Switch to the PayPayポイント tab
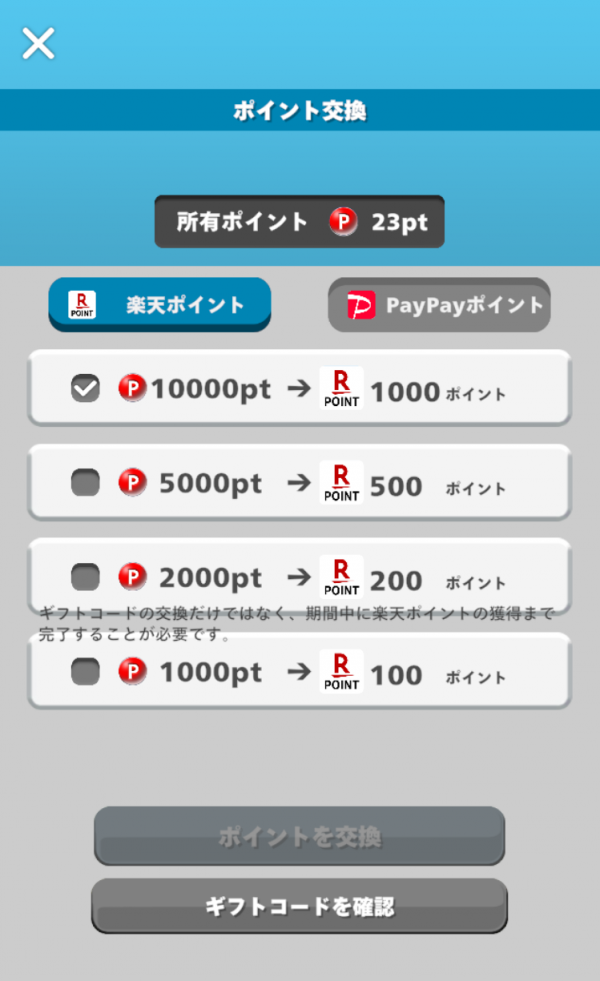The image size is (600, 981). (440, 305)
